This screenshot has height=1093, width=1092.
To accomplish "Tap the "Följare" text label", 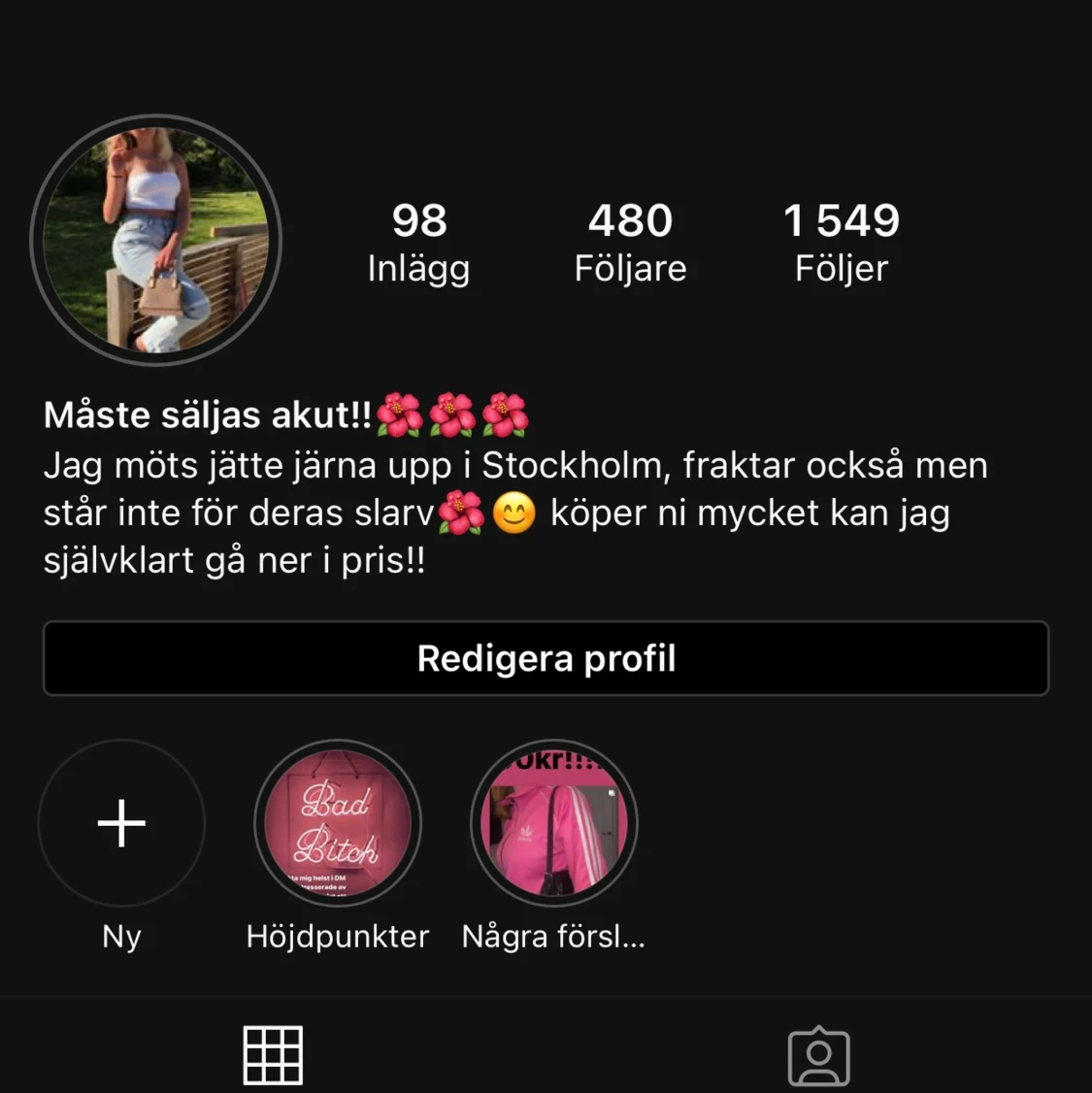I will 630,269.
